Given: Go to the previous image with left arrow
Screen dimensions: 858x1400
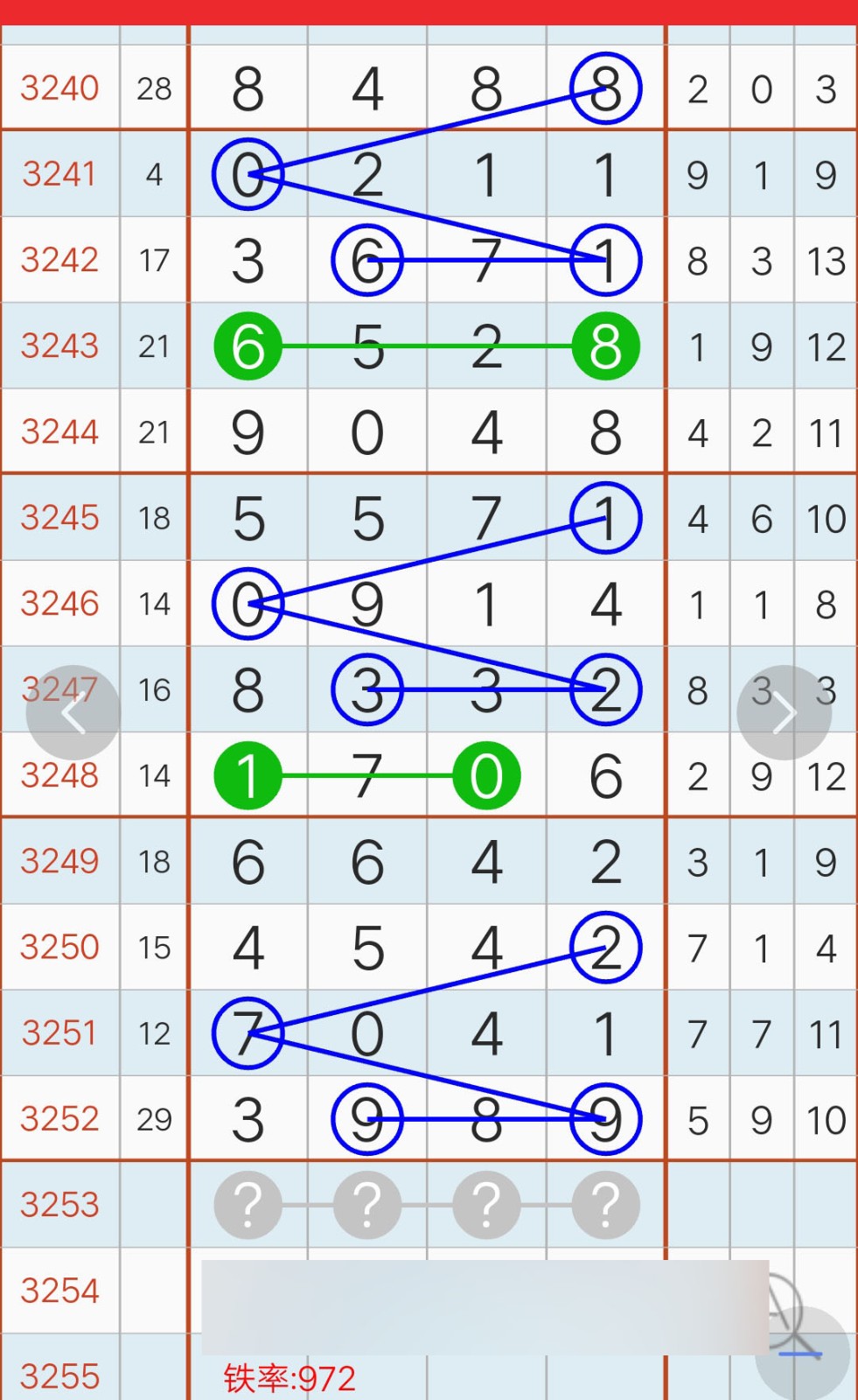Looking at the screenshot, I should tap(73, 713).
